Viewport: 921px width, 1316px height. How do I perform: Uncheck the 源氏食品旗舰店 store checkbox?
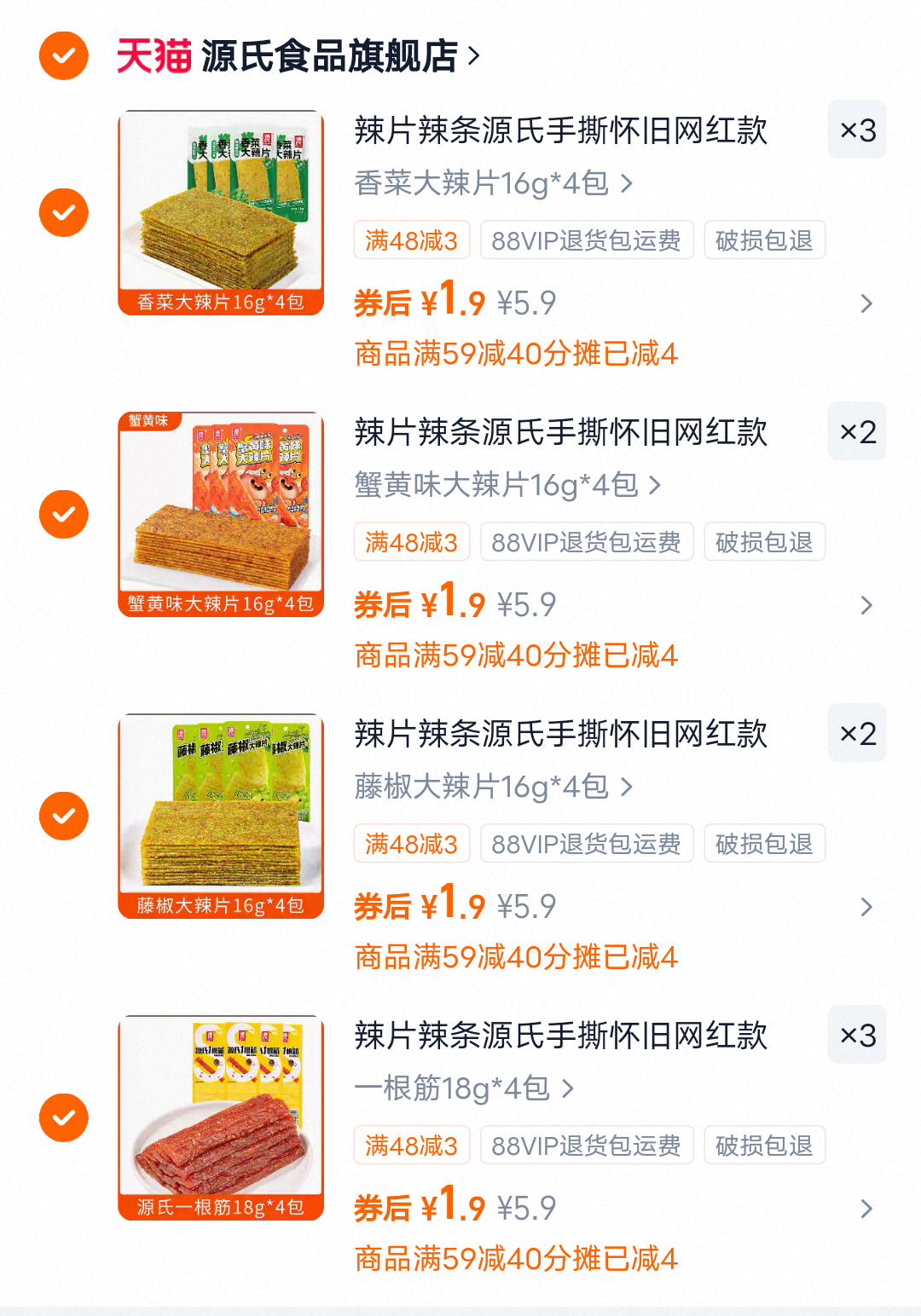(64, 56)
